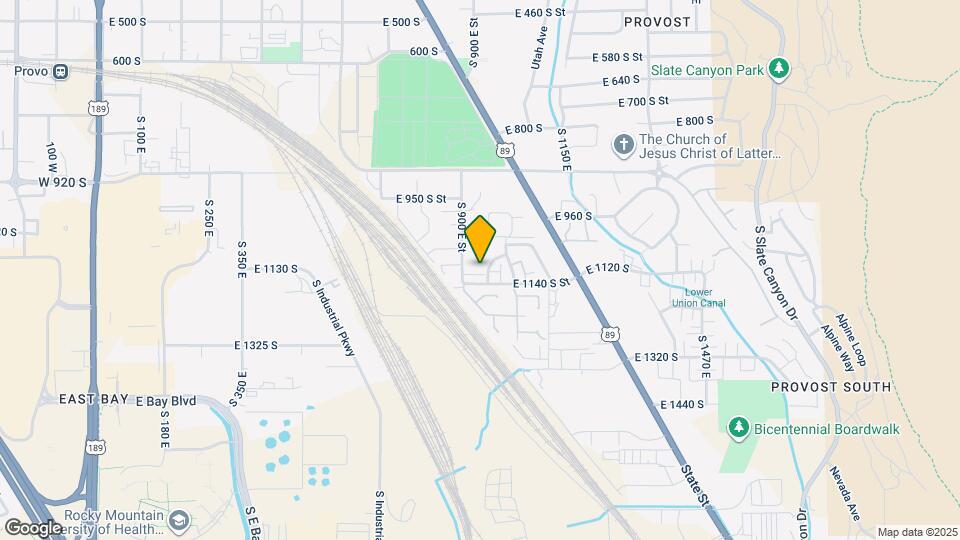960x540 pixels.
Task: Tap the orange location marker
Action: 480,239
